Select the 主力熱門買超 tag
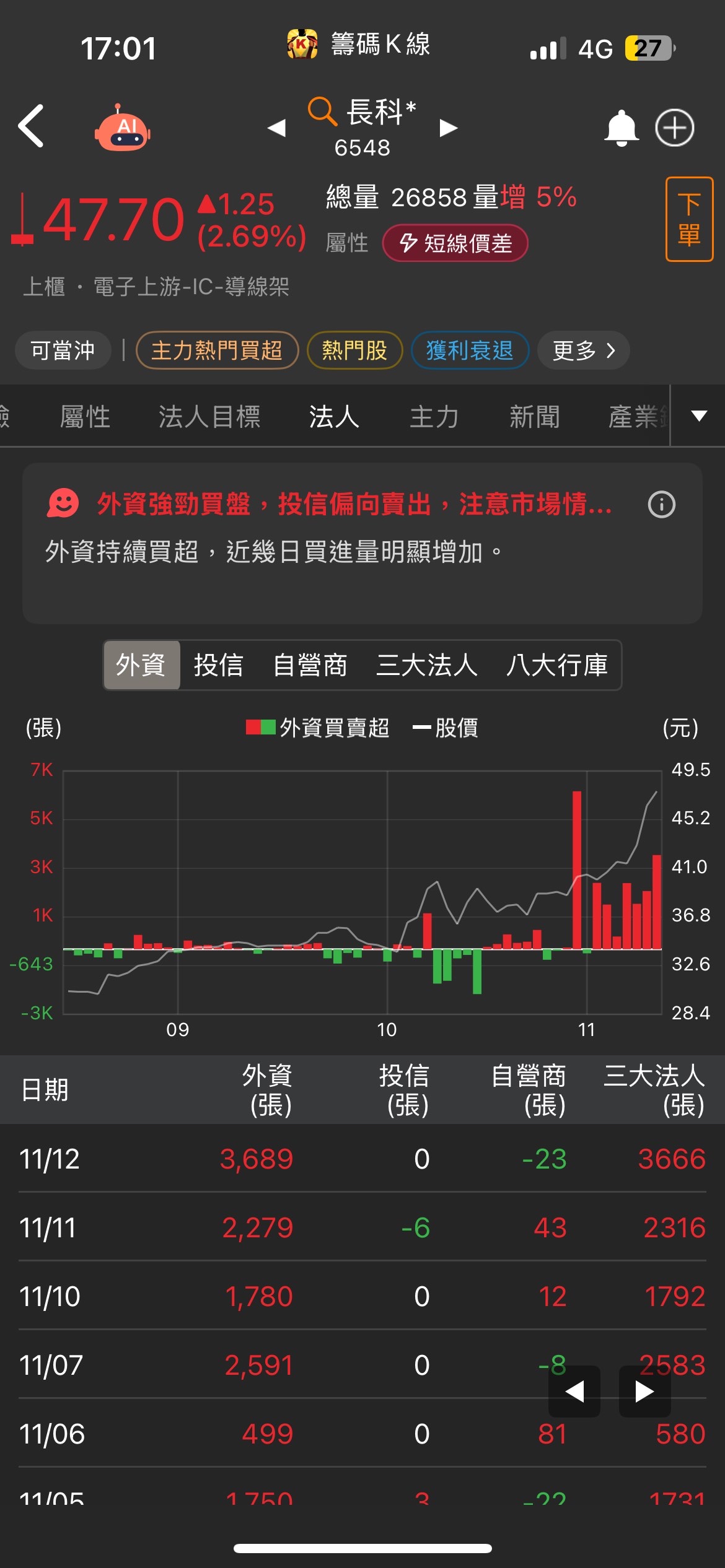 [217, 351]
